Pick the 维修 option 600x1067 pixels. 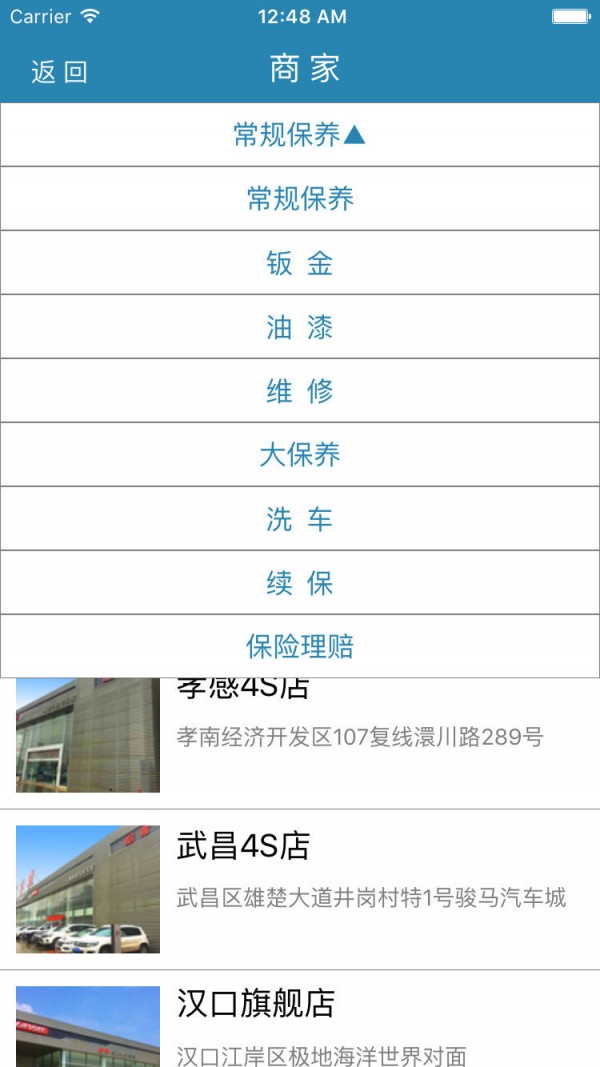300,391
